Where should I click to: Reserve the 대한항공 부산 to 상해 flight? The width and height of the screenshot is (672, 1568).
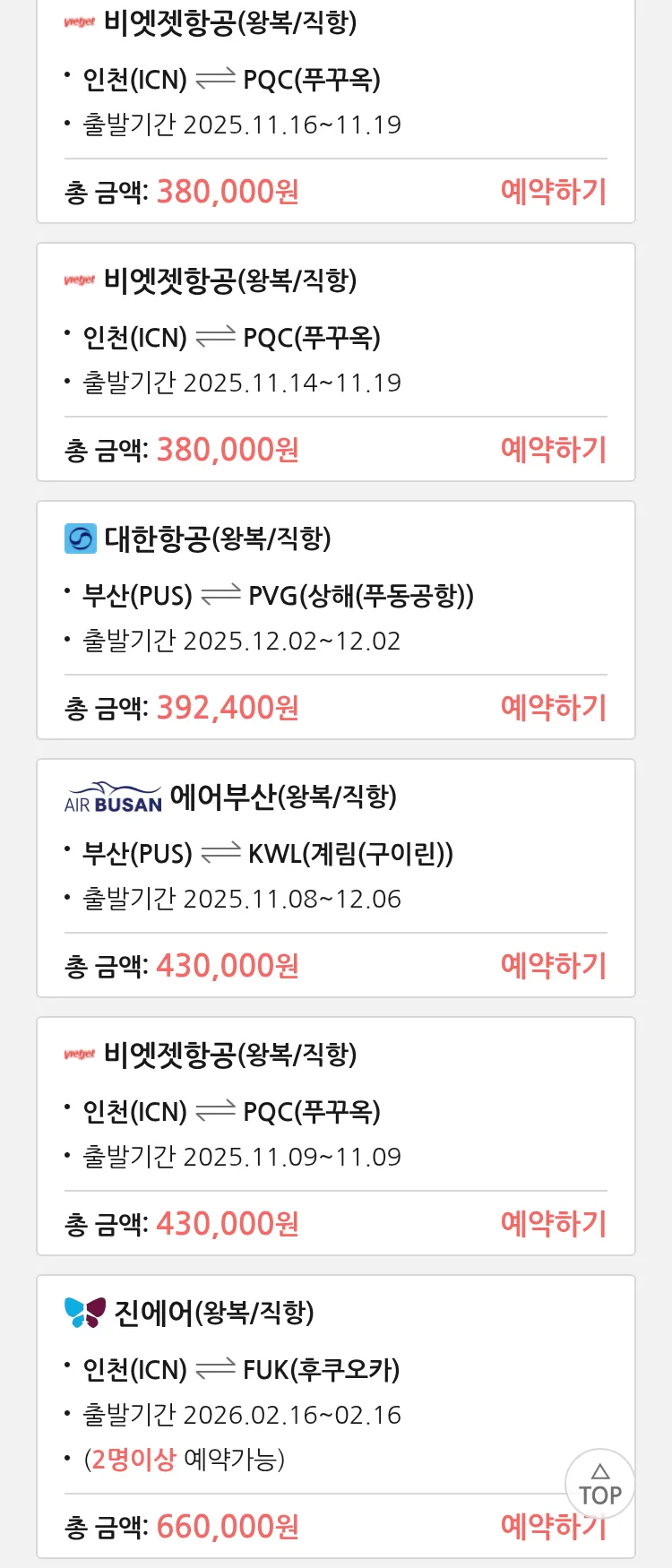(x=553, y=708)
